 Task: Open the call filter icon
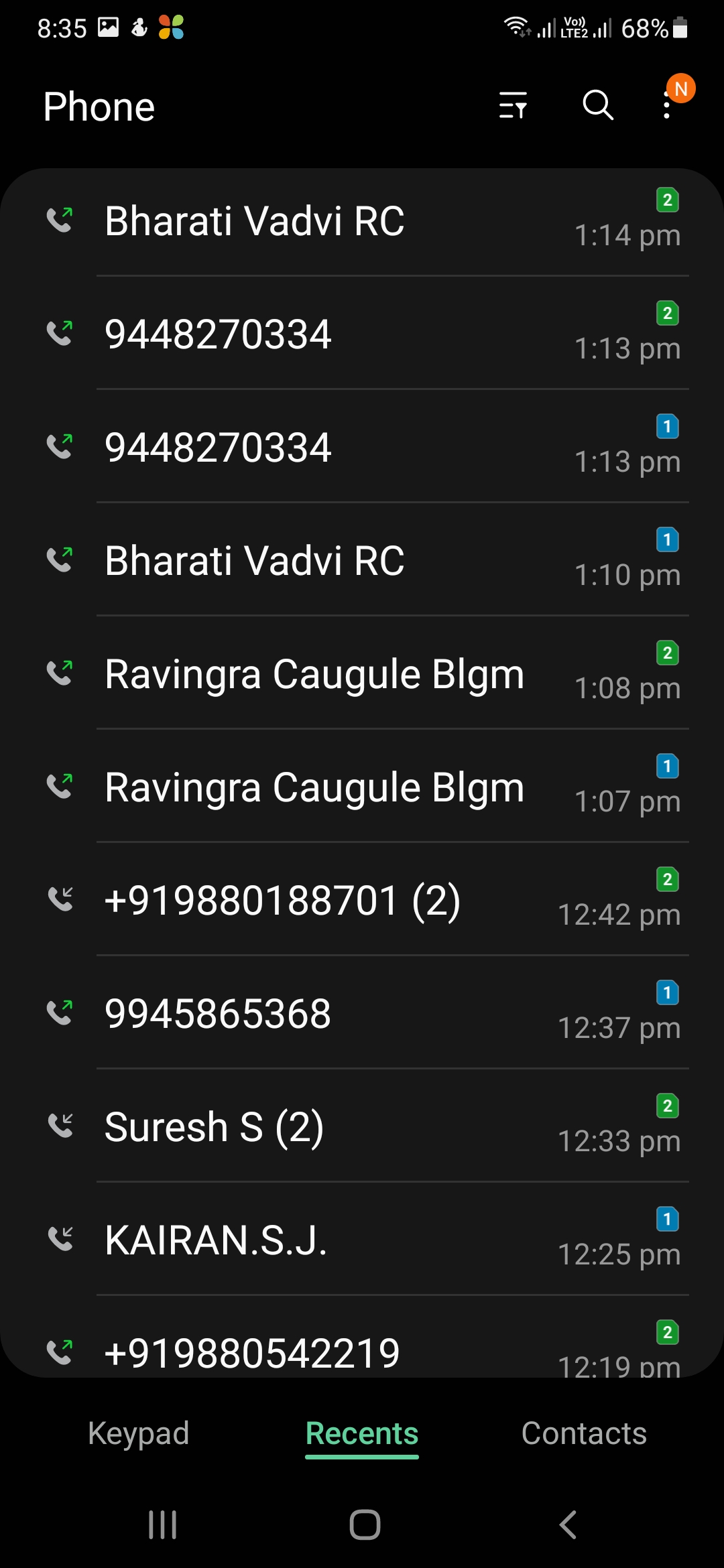(x=513, y=106)
